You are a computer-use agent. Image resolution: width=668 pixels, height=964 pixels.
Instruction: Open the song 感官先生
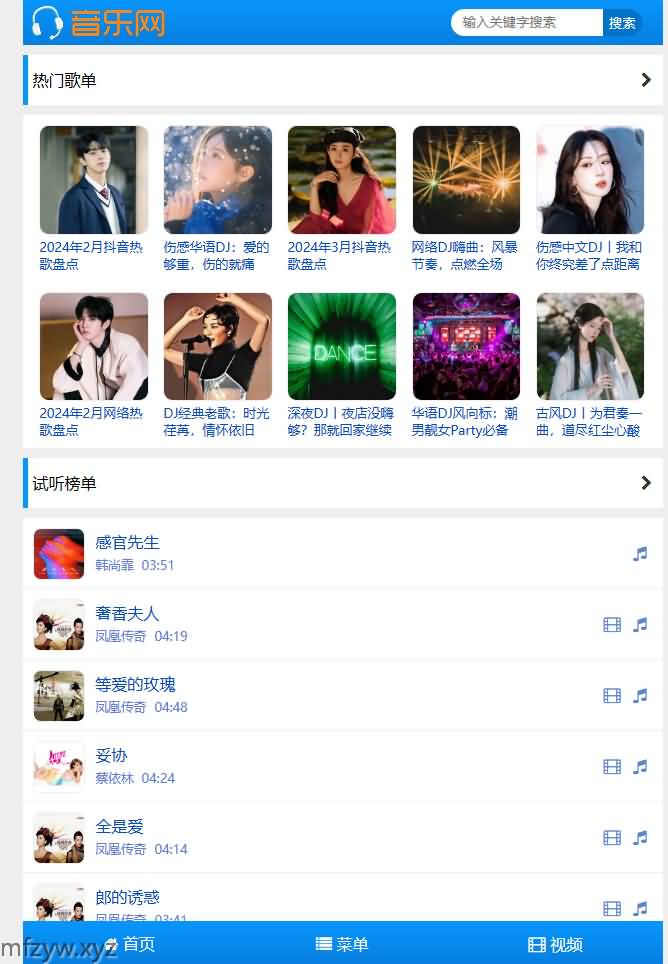[127, 542]
